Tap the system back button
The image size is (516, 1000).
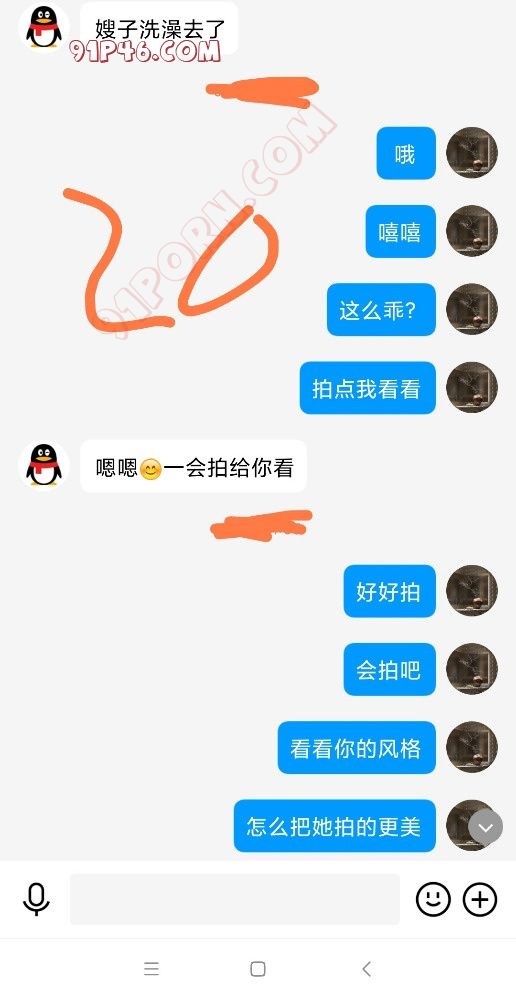pos(366,969)
